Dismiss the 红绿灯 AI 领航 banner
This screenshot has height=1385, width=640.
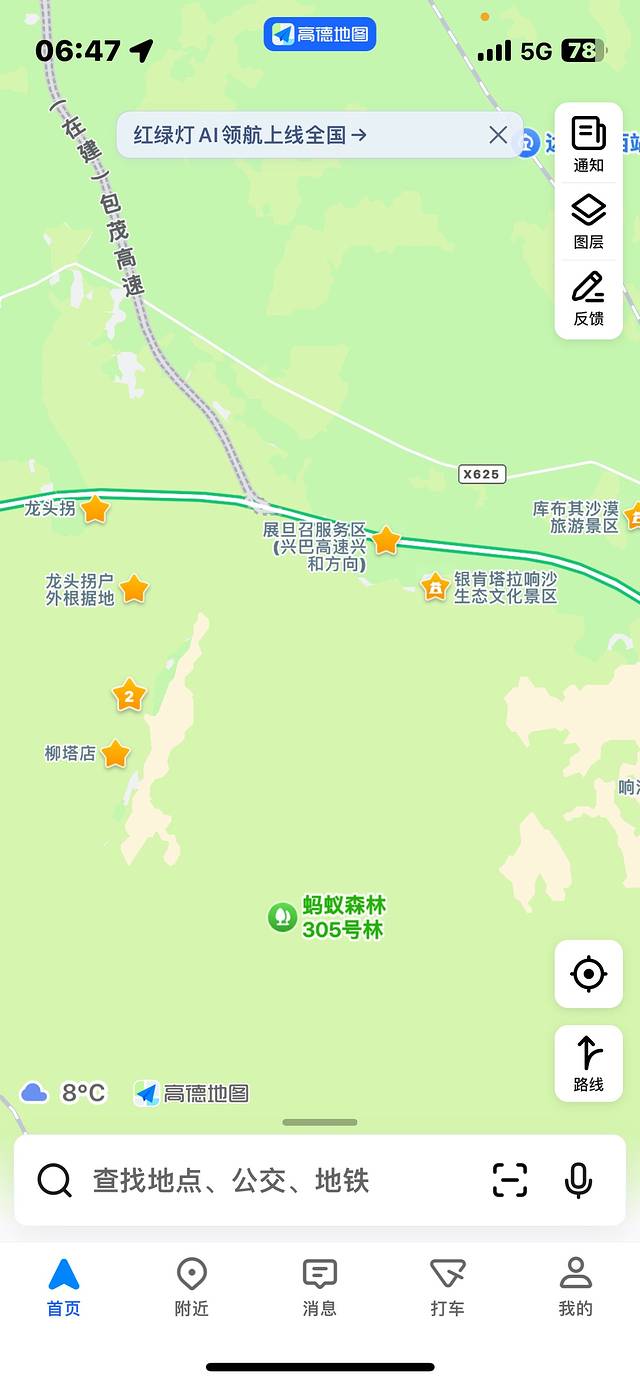pos(498,135)
